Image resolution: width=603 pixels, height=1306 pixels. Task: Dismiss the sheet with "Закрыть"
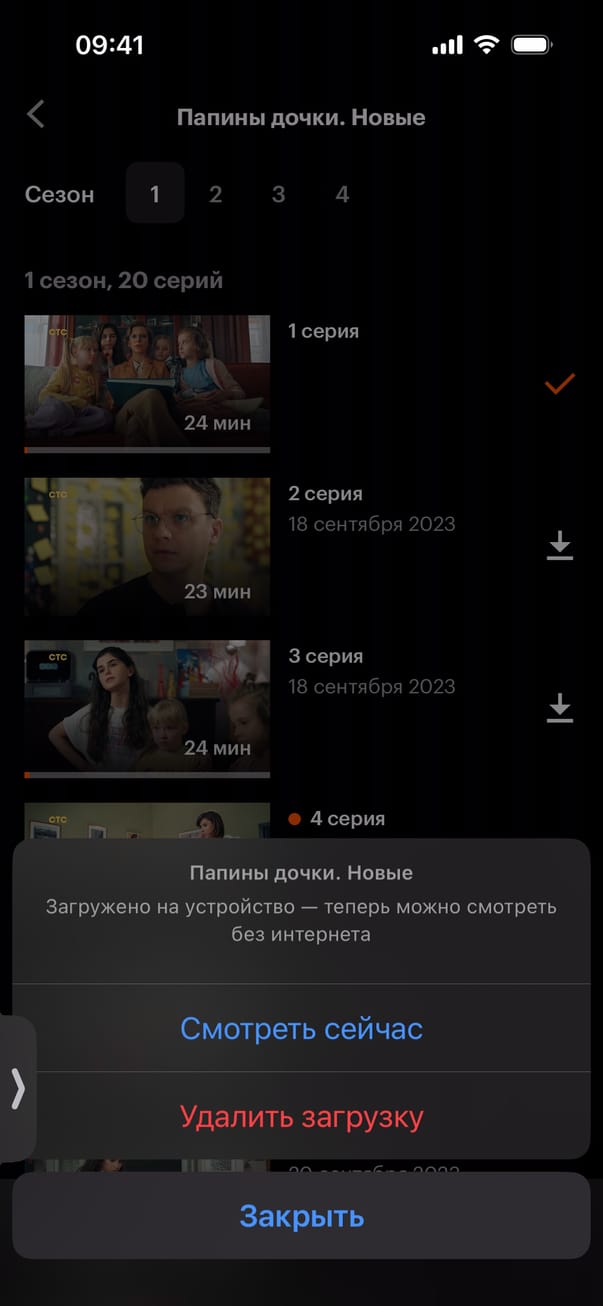(301, 1216)
